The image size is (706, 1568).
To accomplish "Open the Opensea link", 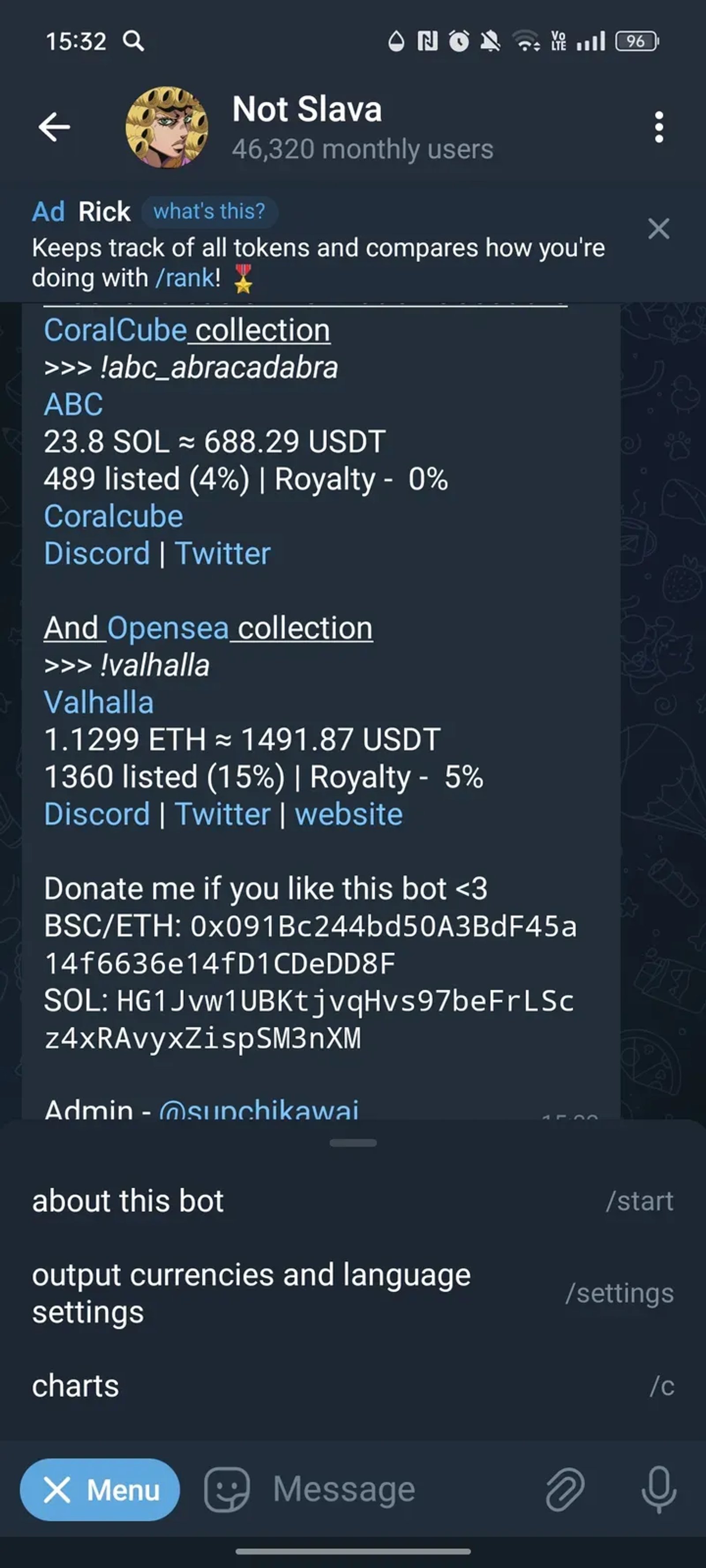I will coord(168,628).
